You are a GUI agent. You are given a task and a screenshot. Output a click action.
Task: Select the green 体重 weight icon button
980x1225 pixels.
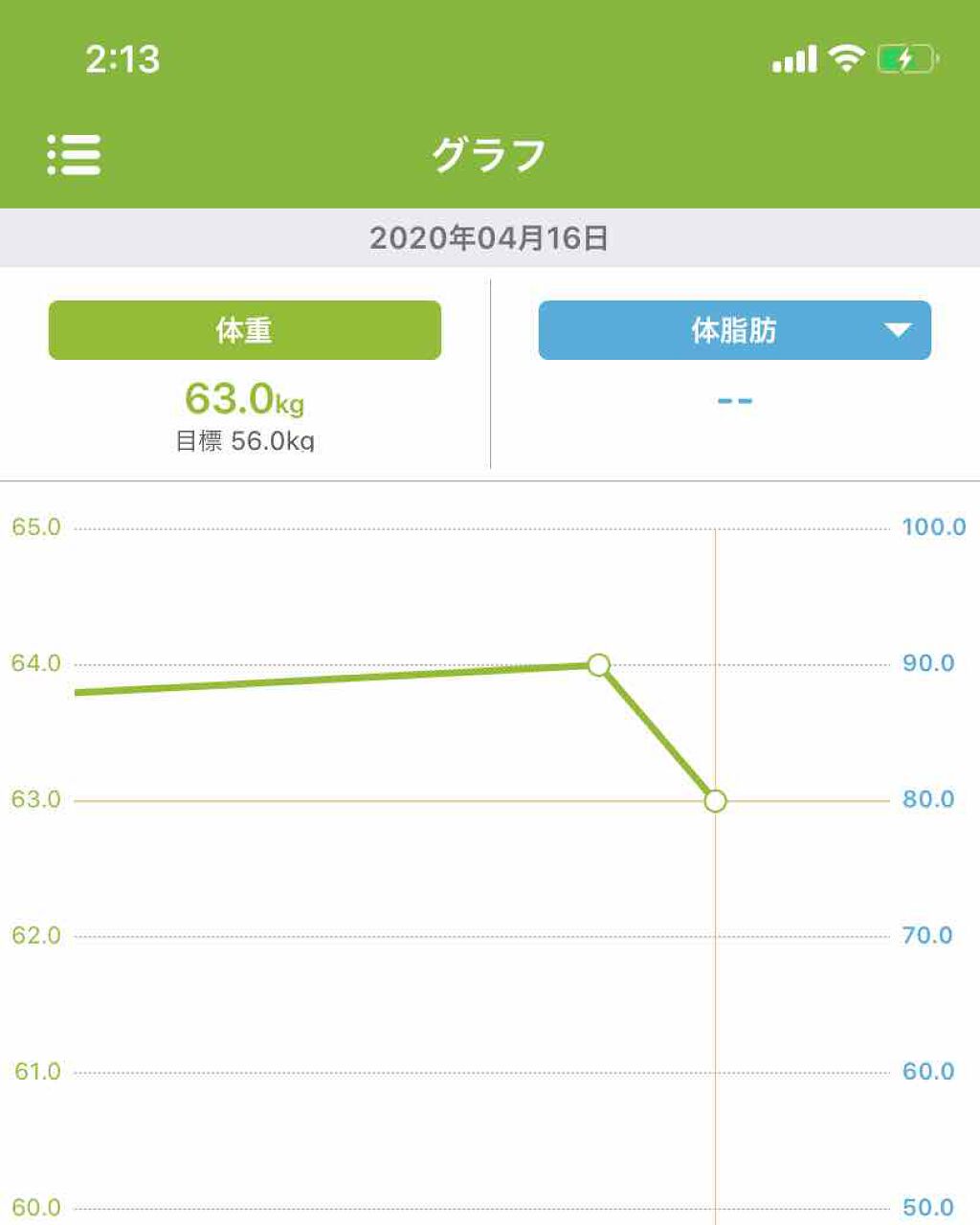pyautogui.click(x=244, y=330)
